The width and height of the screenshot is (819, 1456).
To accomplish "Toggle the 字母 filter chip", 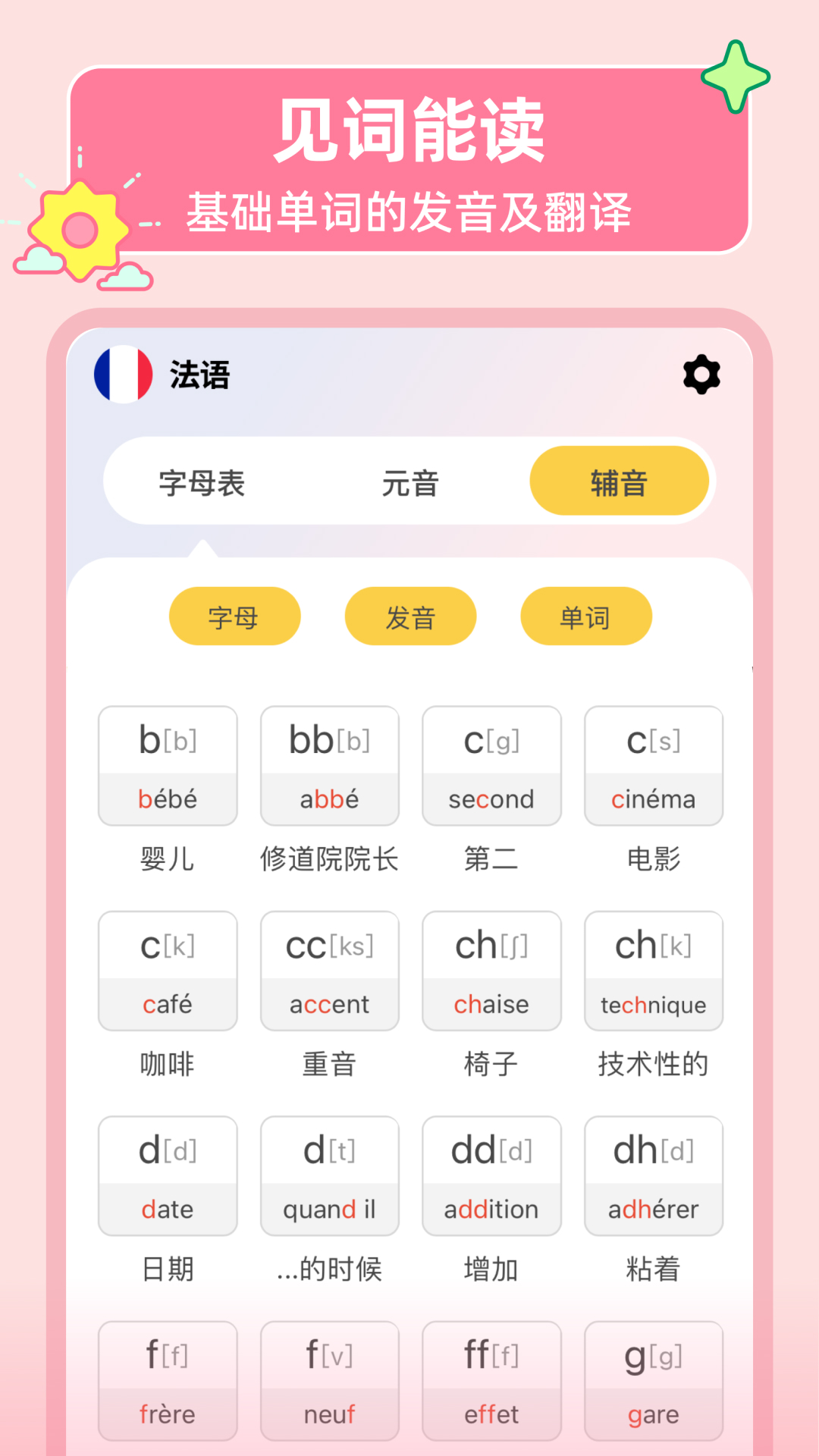I will tap(234, 617).
